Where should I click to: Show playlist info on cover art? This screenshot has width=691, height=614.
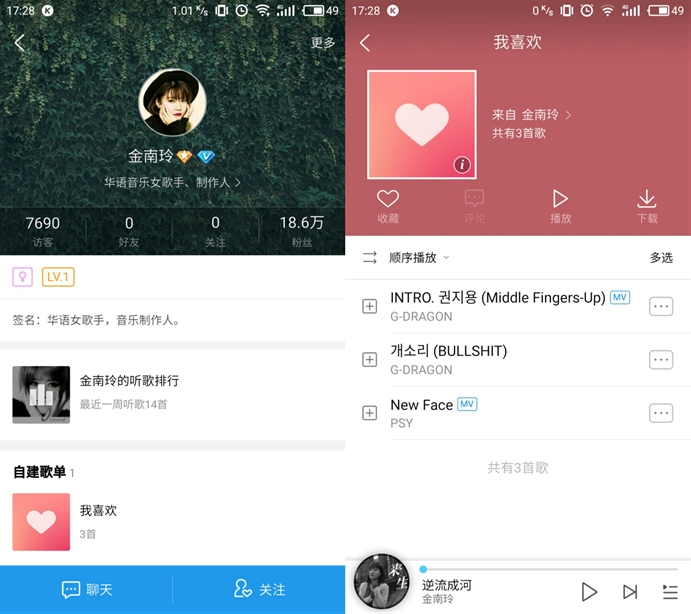461,165
